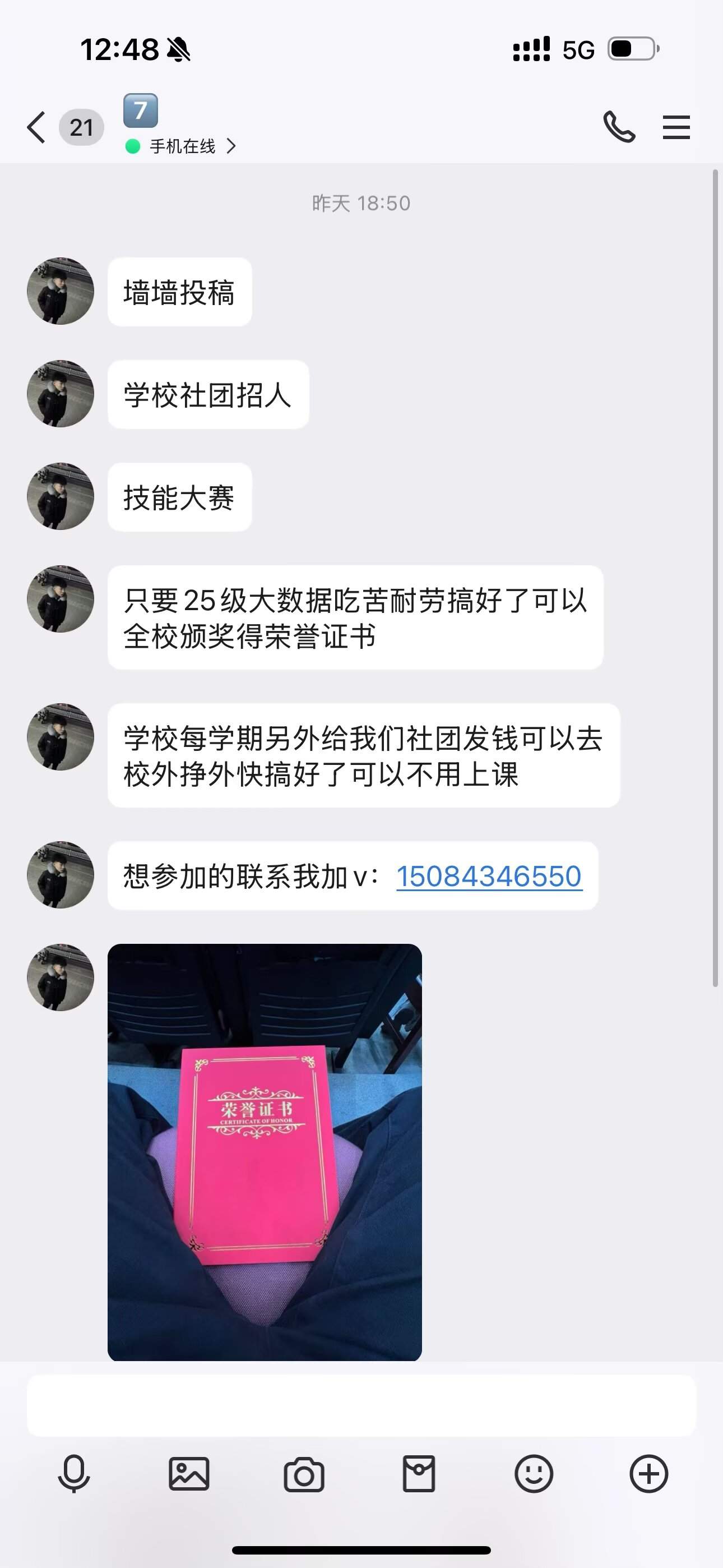Open the contact's online status details

(182, 146)
